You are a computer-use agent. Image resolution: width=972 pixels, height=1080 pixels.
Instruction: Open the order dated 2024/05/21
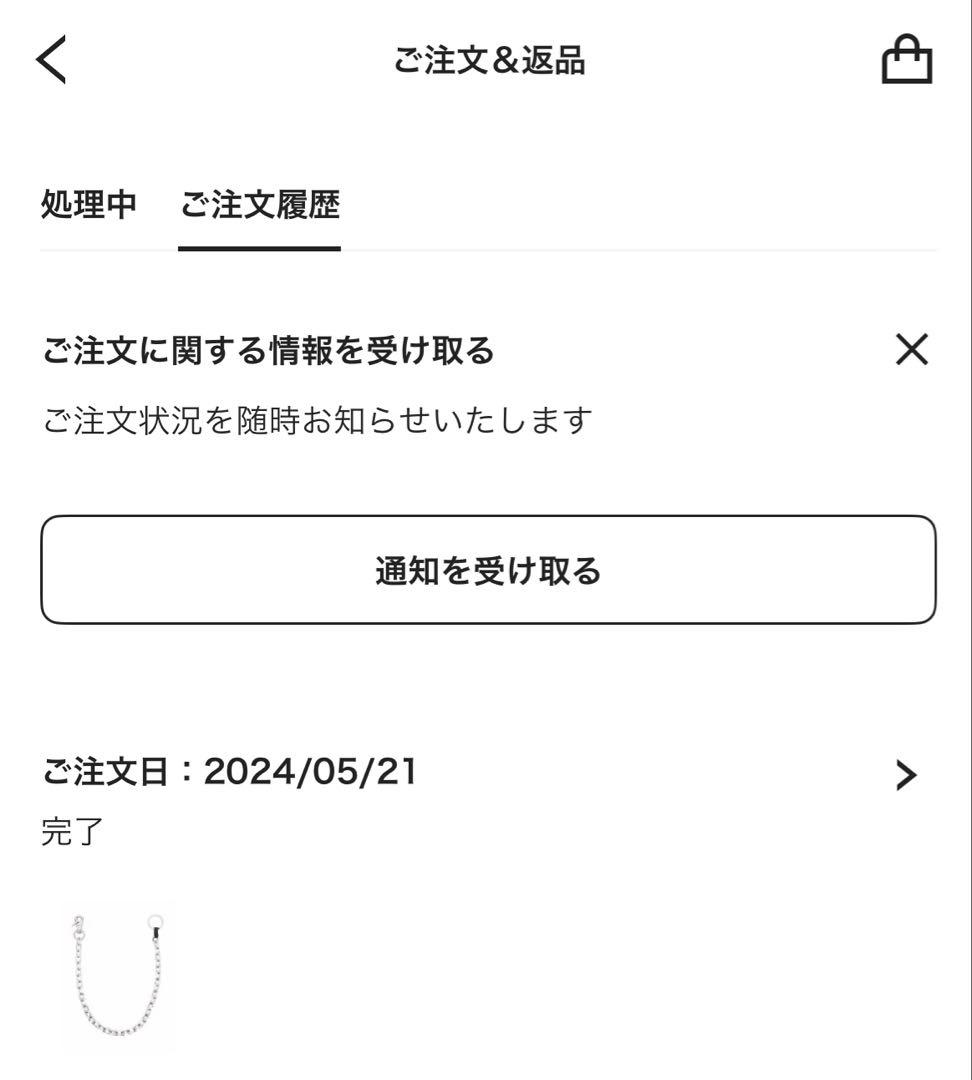(233, 772)
